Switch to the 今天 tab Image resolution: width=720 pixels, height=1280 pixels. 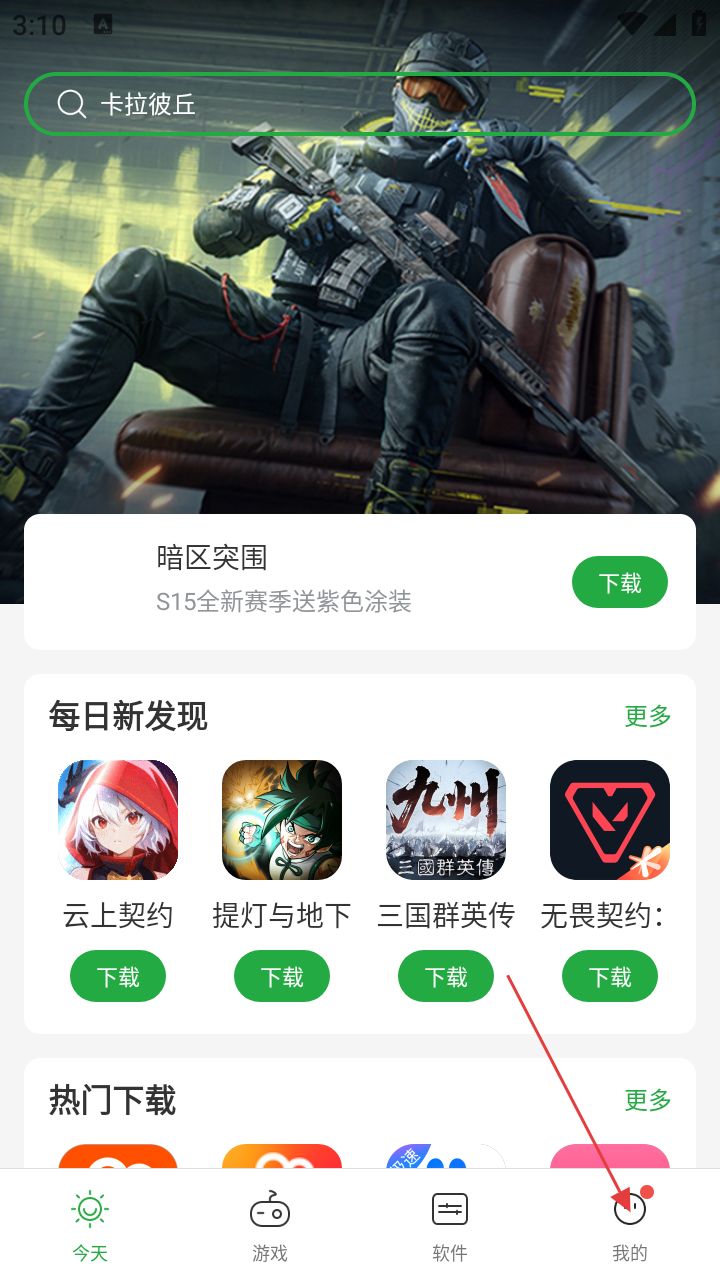click(90, 1225)
